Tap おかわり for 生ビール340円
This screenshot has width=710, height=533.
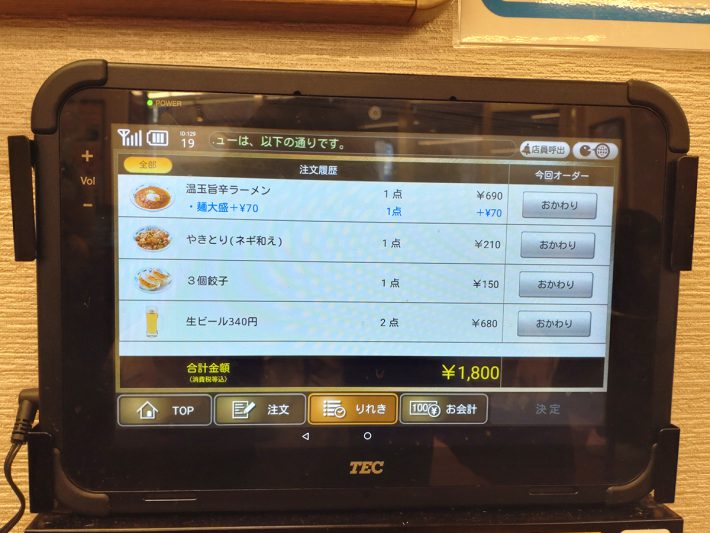(554, 323)
